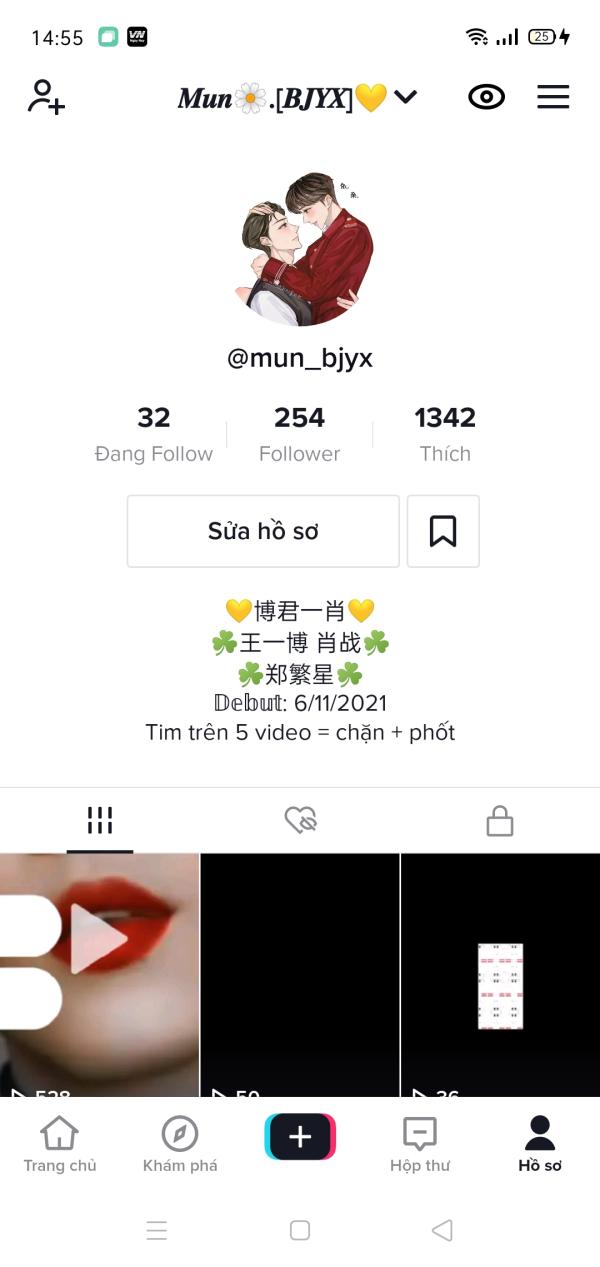Create a new video with plus button
This screenshot has width=600, height=1267.
click(300, 1137)
